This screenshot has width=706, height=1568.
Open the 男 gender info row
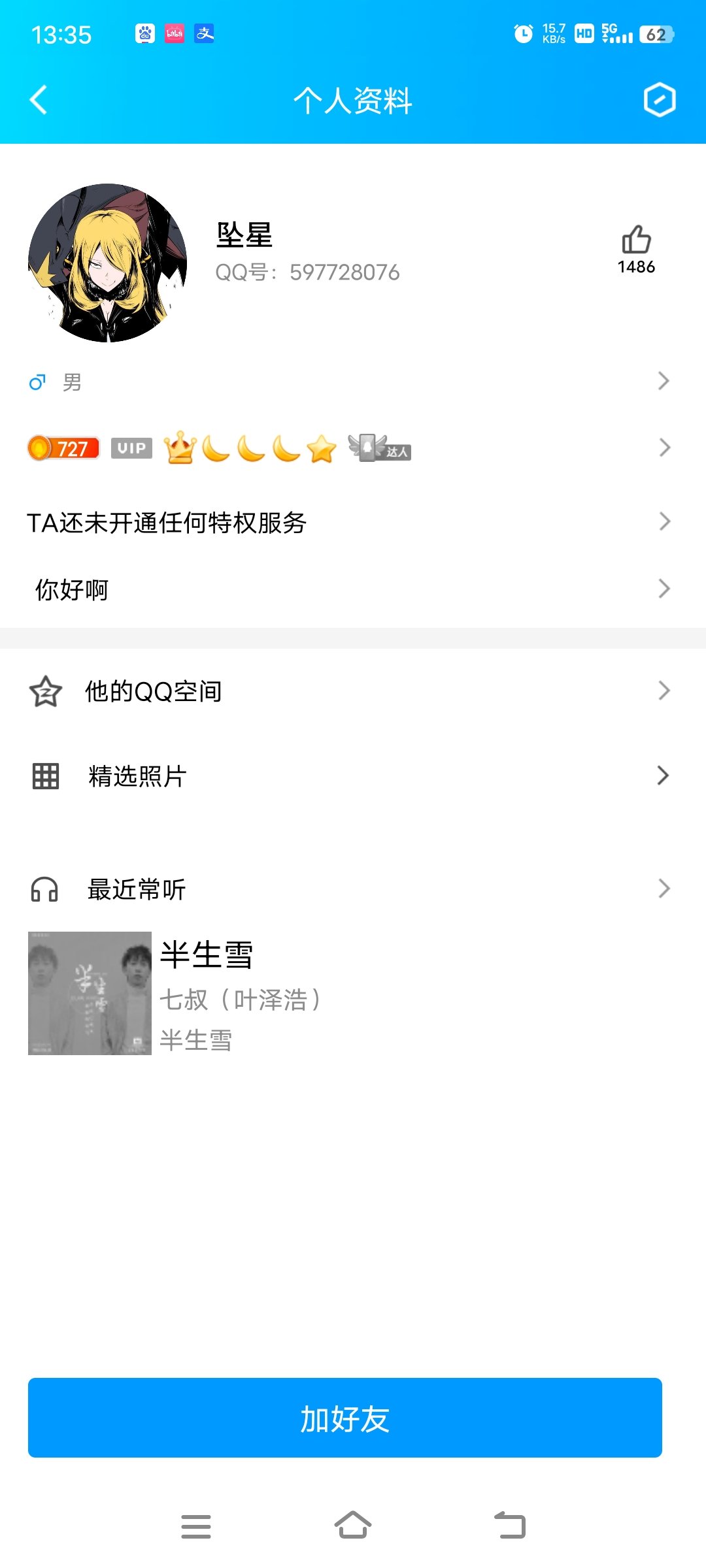[x=353, y=382]
